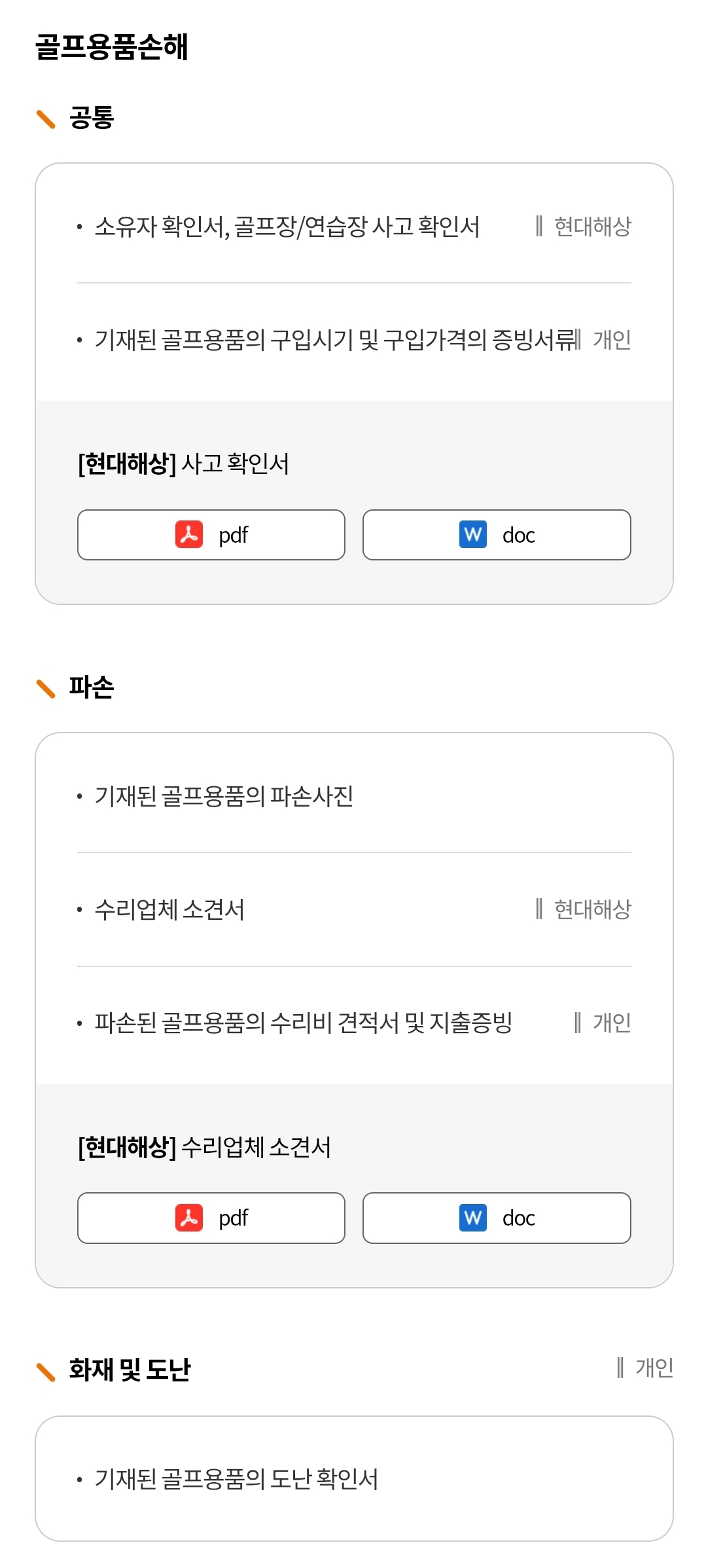Select the Word icon for 수리업체 소견서

point(472,1218)
